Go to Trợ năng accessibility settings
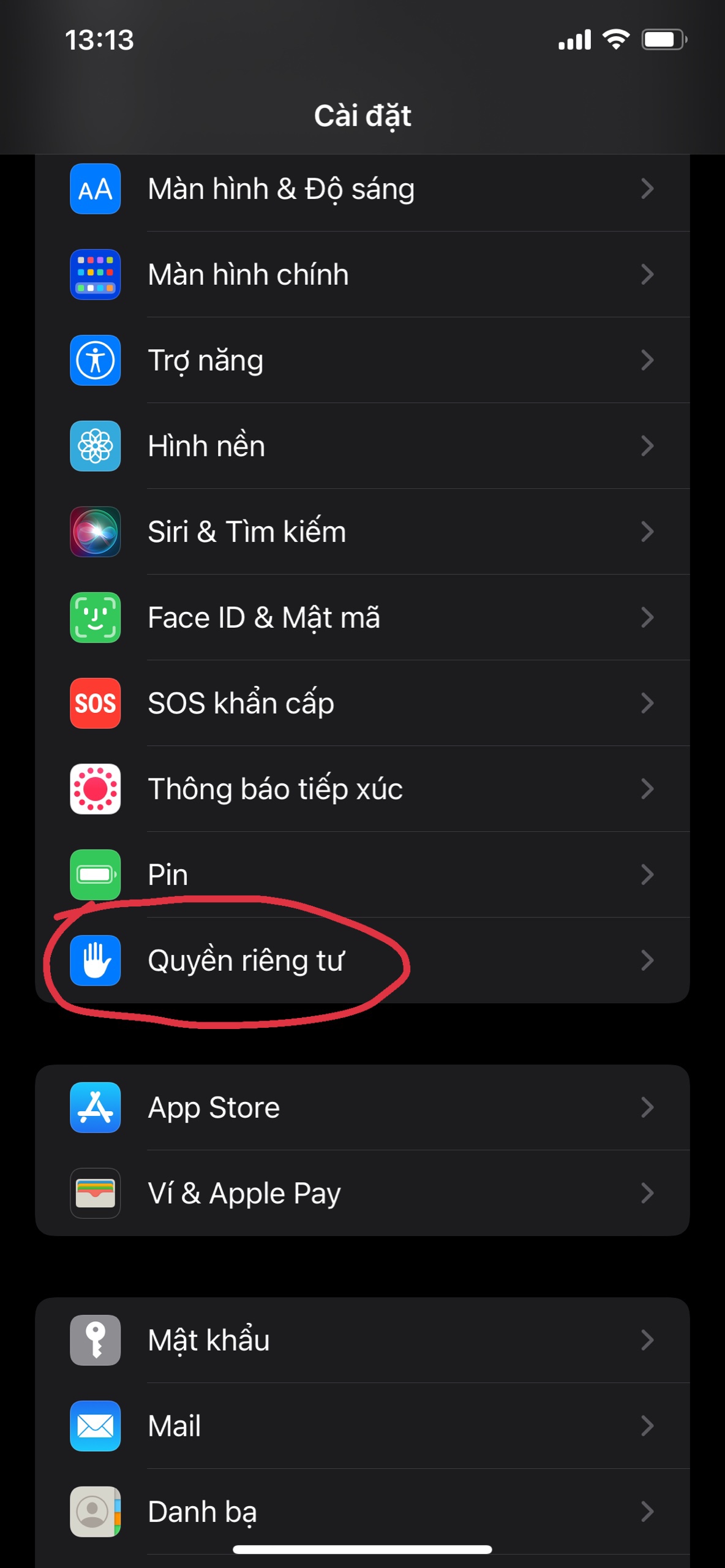Viewport: 725px width, 1568px height. click(362, 360)
